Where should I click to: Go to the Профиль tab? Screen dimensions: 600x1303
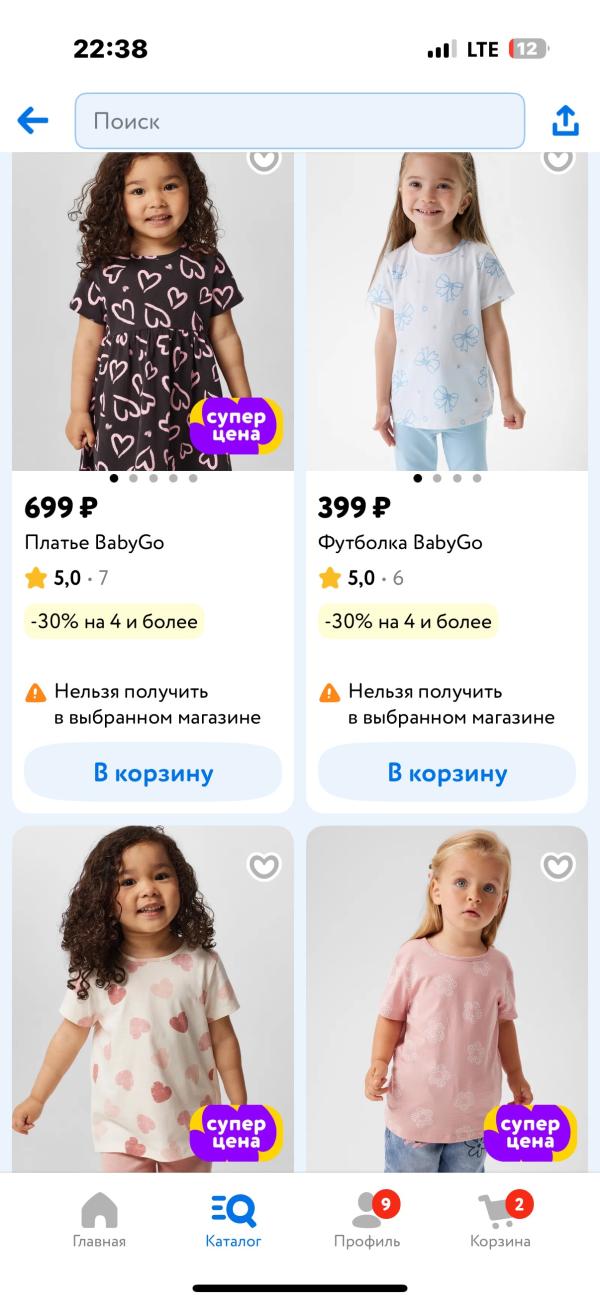(367, 1220)
